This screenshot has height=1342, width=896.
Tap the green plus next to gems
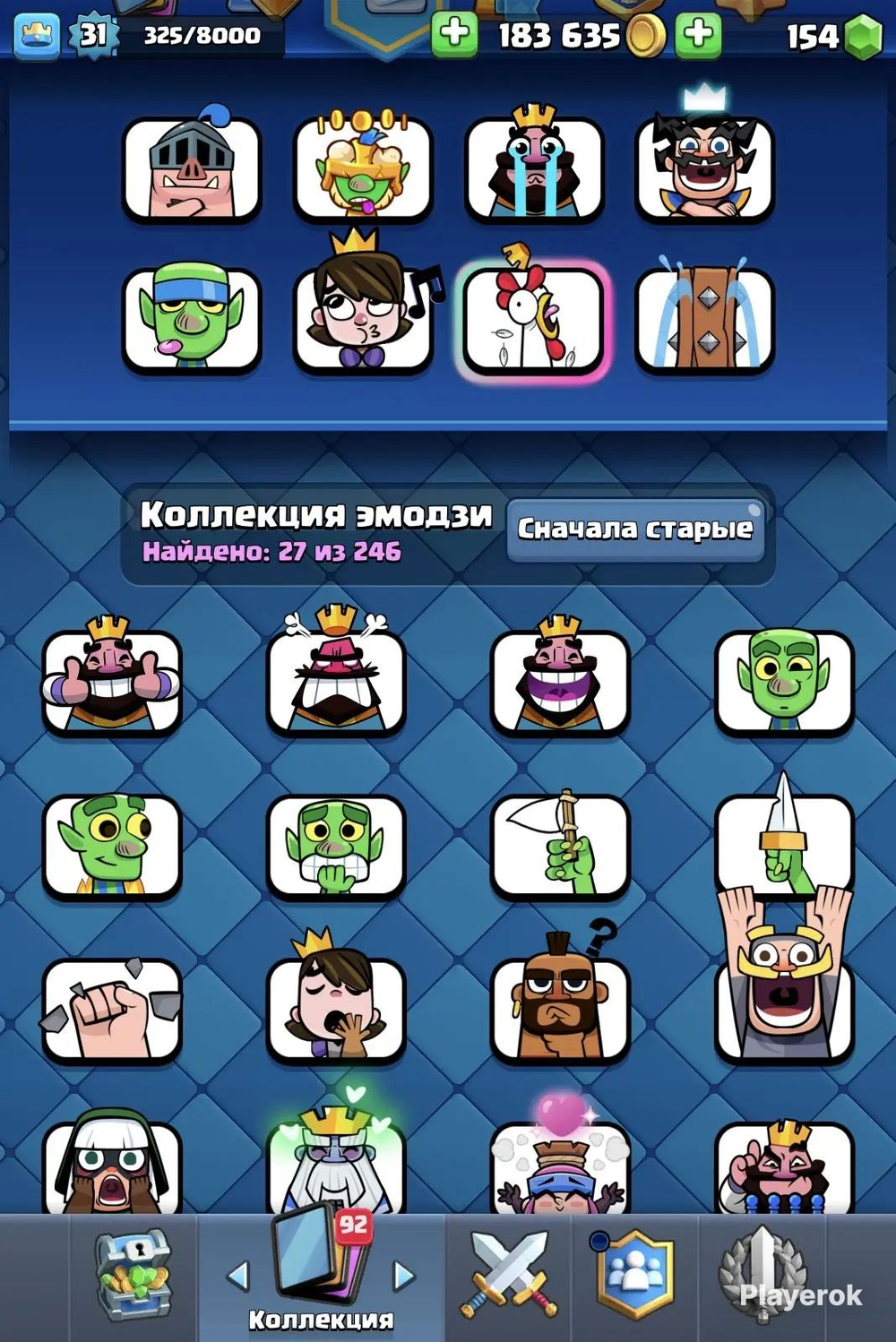pyautogui.click(x=699, y=34)
